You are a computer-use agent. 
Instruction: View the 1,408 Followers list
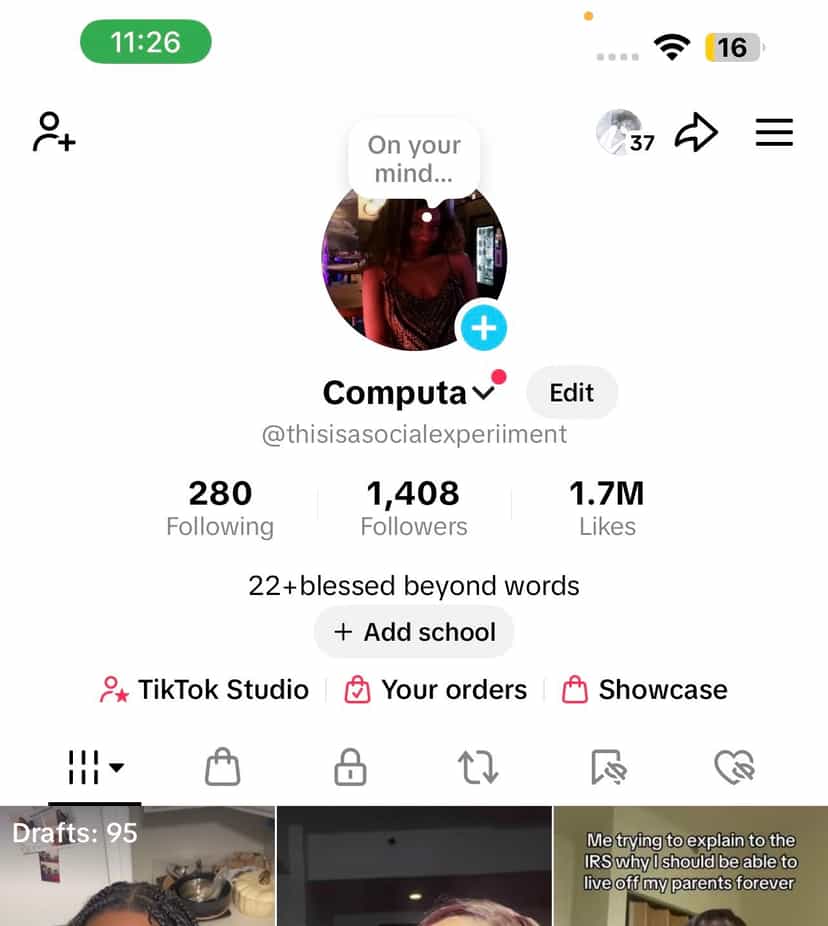(x=413, y=508)
